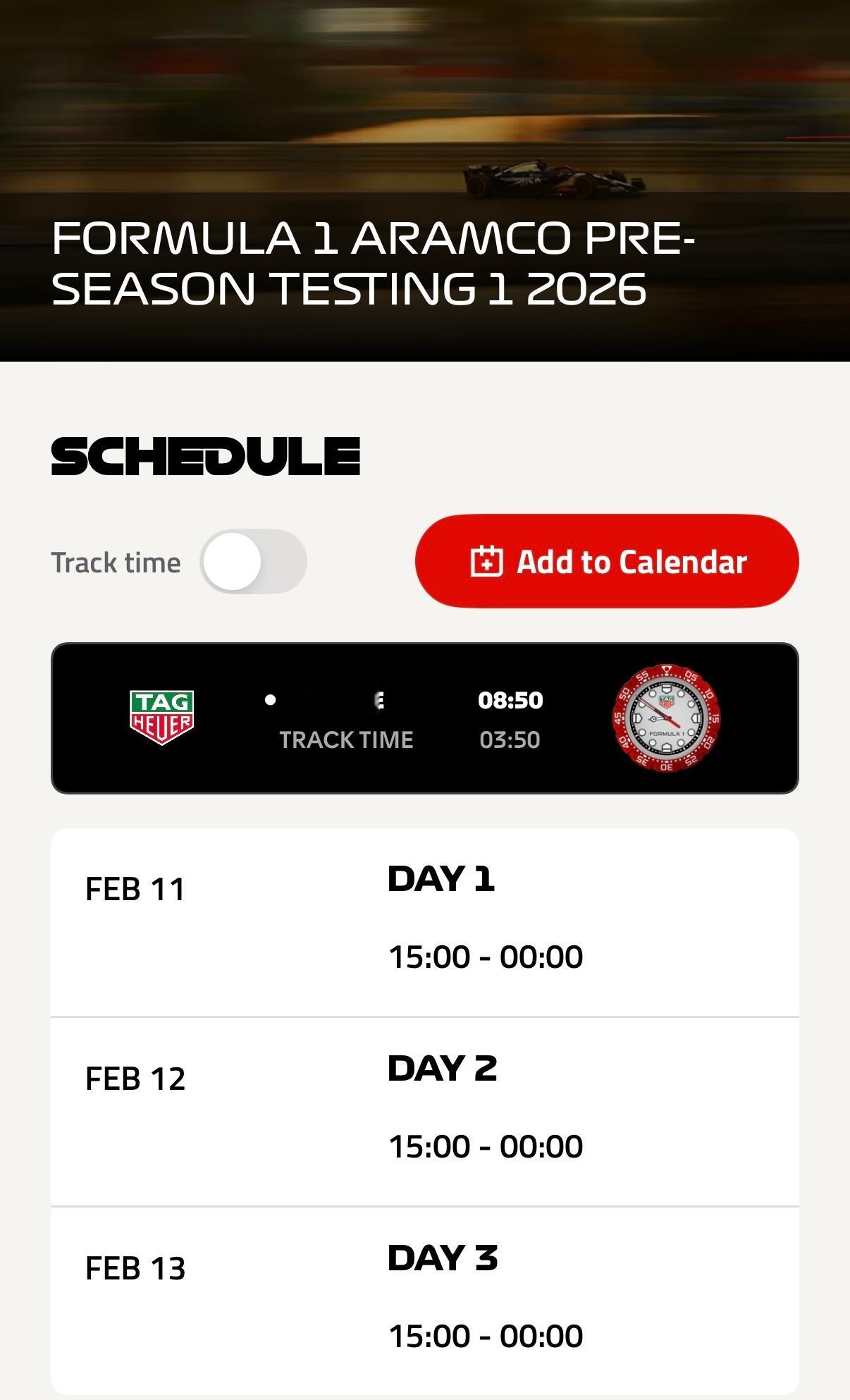Image resolution: width=850 pixels, height=1400 pixels.
Task: Click the 03:50 track time display
Action: 510,740
